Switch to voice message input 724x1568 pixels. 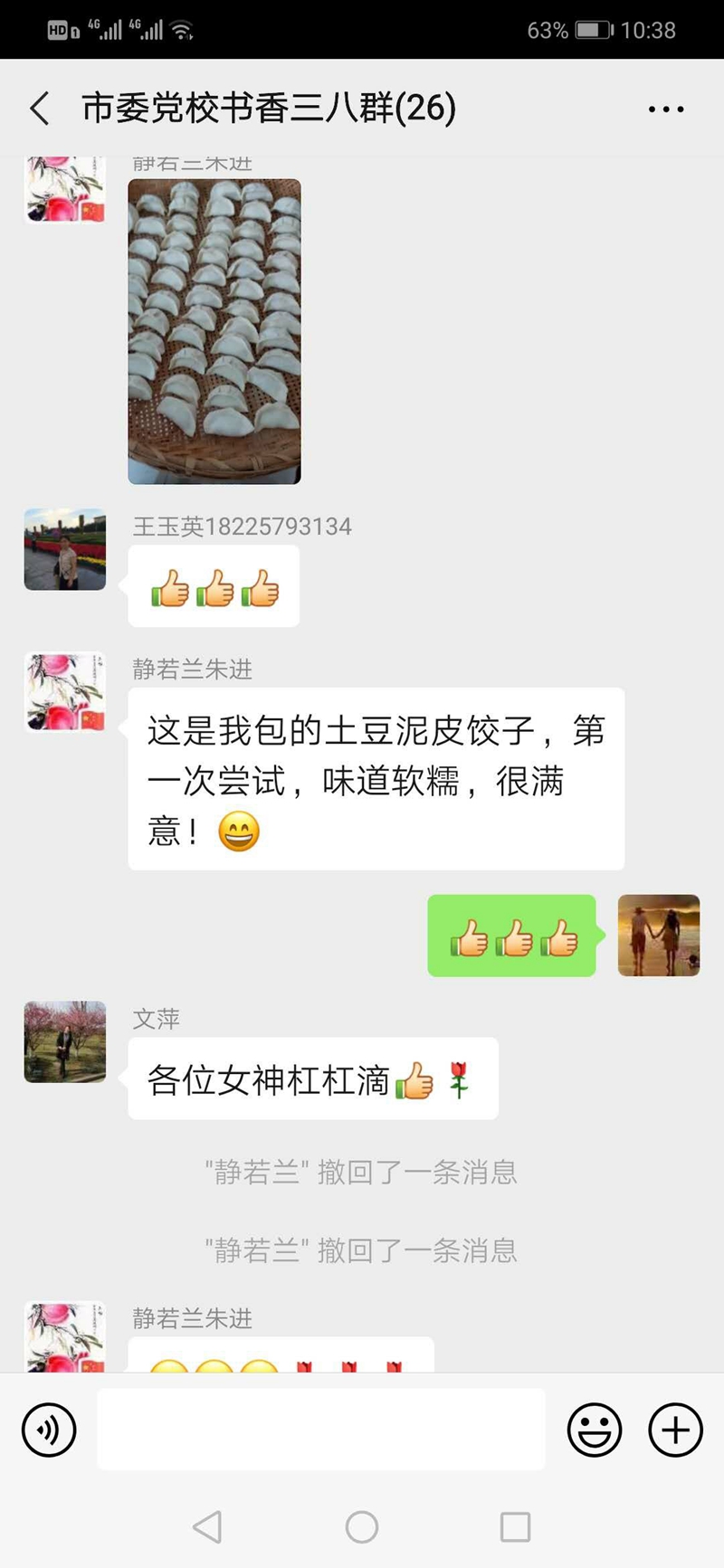(49, 1430)
